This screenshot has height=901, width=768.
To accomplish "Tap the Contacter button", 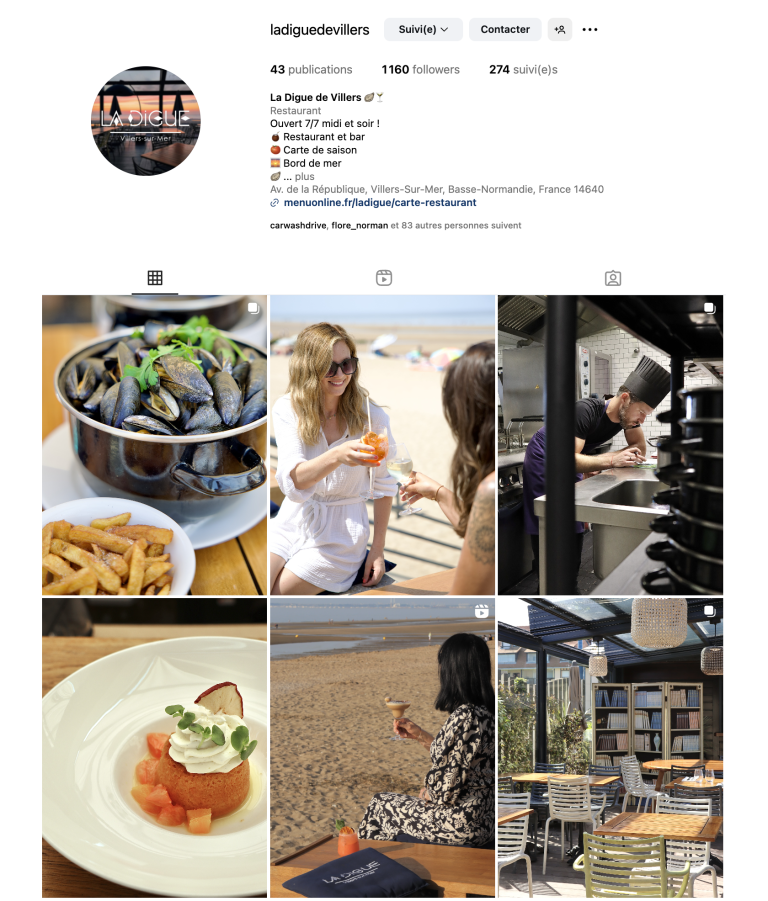I will [505, 30].
